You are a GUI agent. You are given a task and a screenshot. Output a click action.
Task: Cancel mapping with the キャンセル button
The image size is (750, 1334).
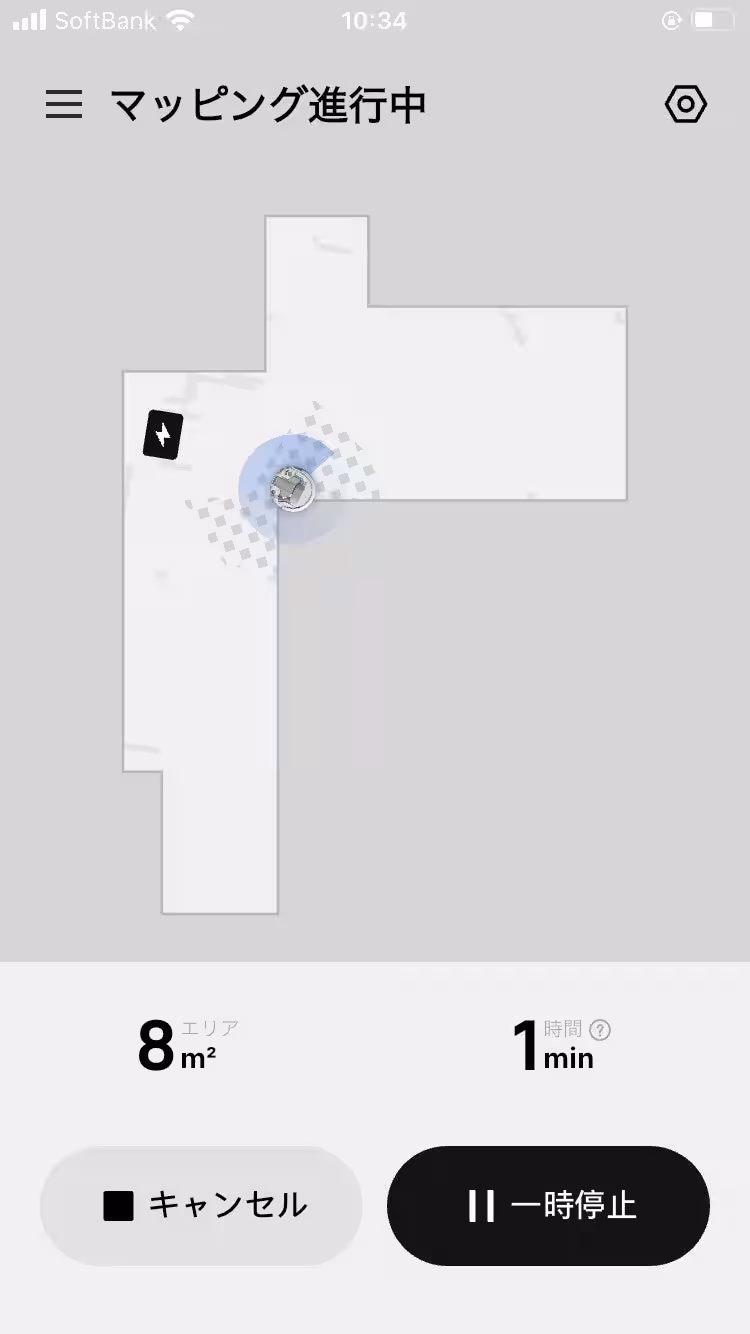(x=202, y=1206)
